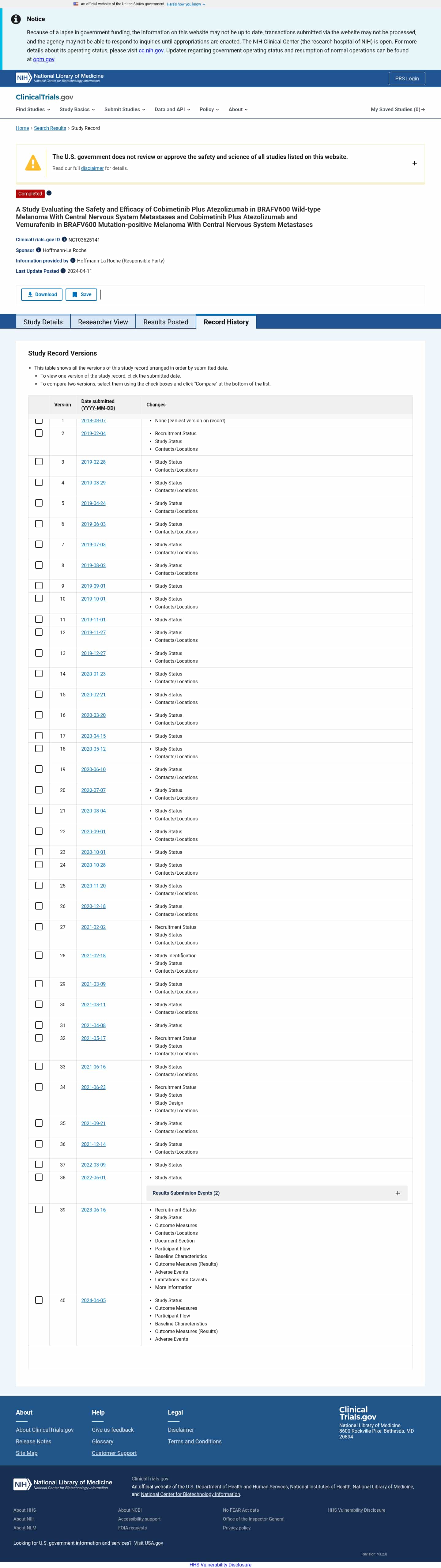
Task: View the version submitted 2019-02-04
Action: [93, 433]
